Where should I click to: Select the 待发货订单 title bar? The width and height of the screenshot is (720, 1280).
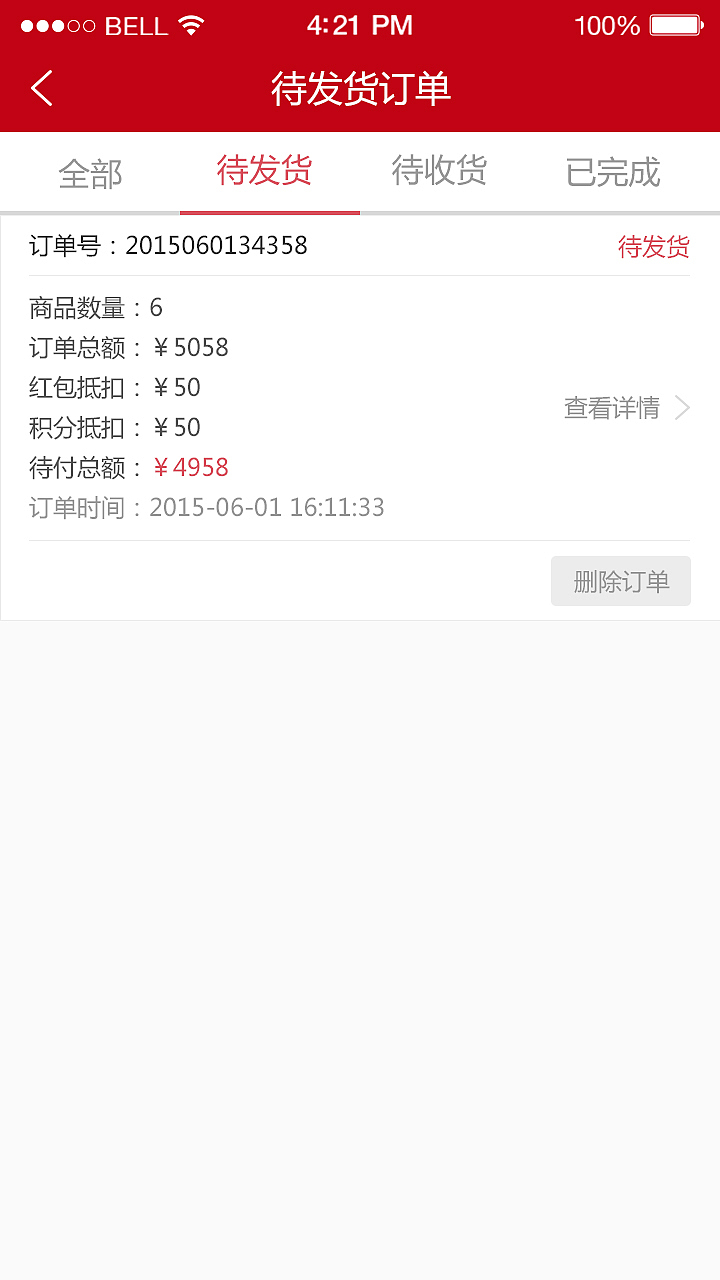(360, 88)
